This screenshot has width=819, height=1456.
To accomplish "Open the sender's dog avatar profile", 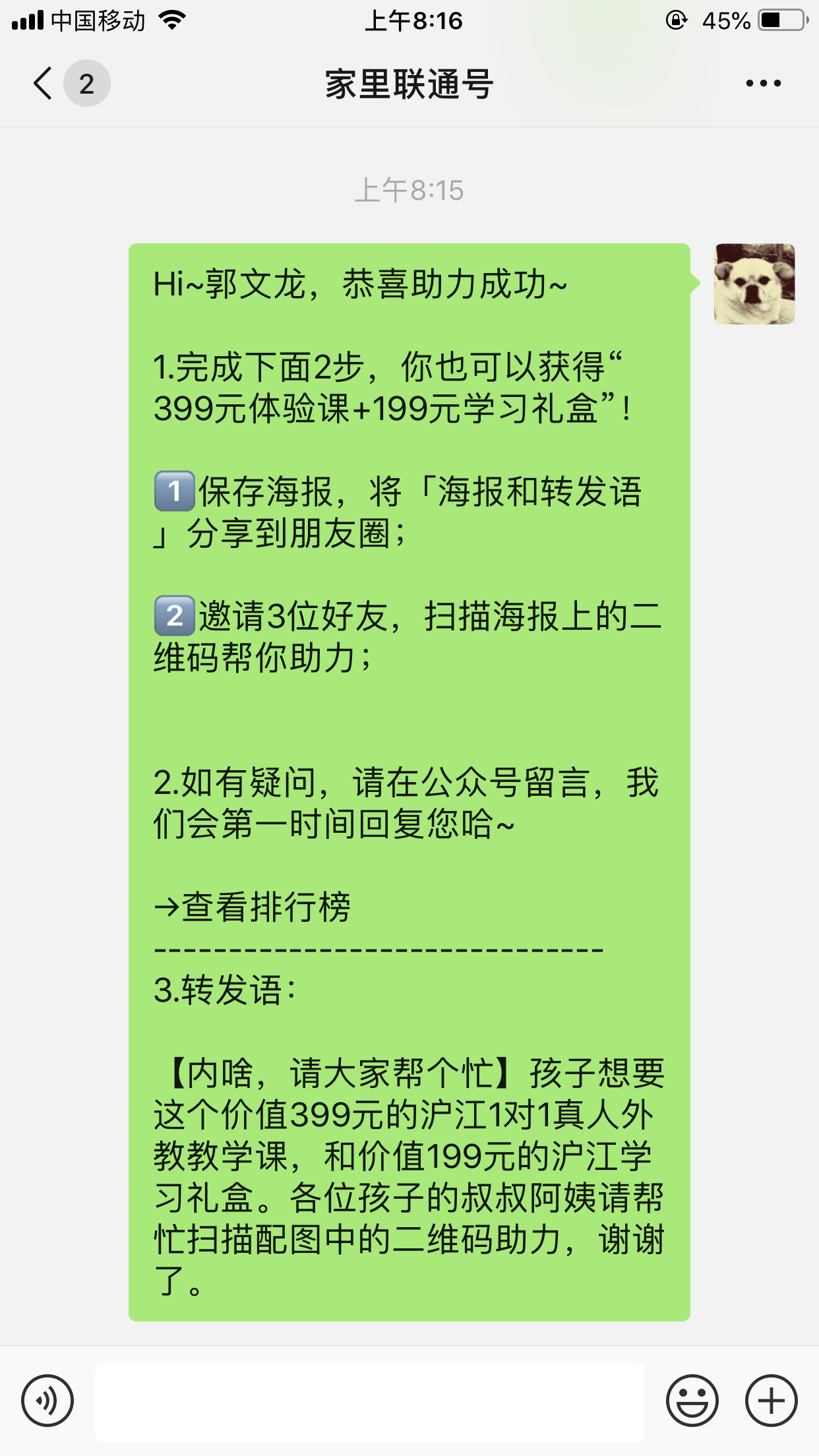I will tap(754, 284).
